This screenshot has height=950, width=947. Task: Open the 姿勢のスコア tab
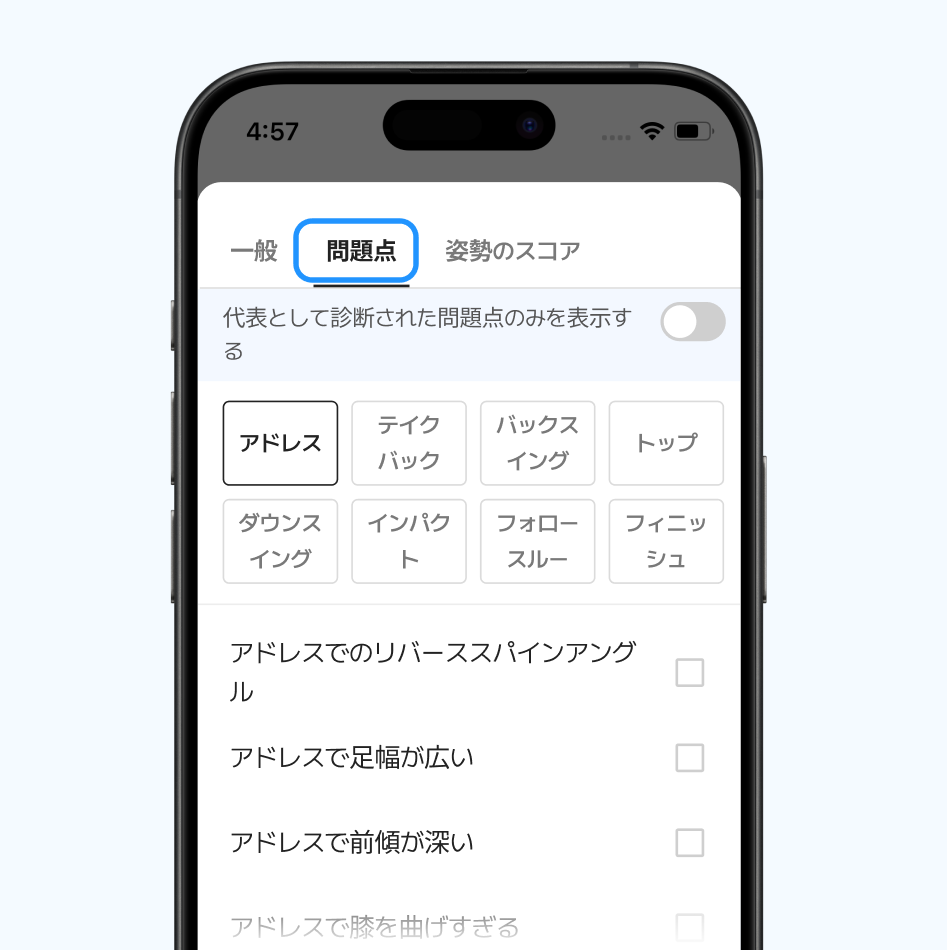(x=512, y=251)
